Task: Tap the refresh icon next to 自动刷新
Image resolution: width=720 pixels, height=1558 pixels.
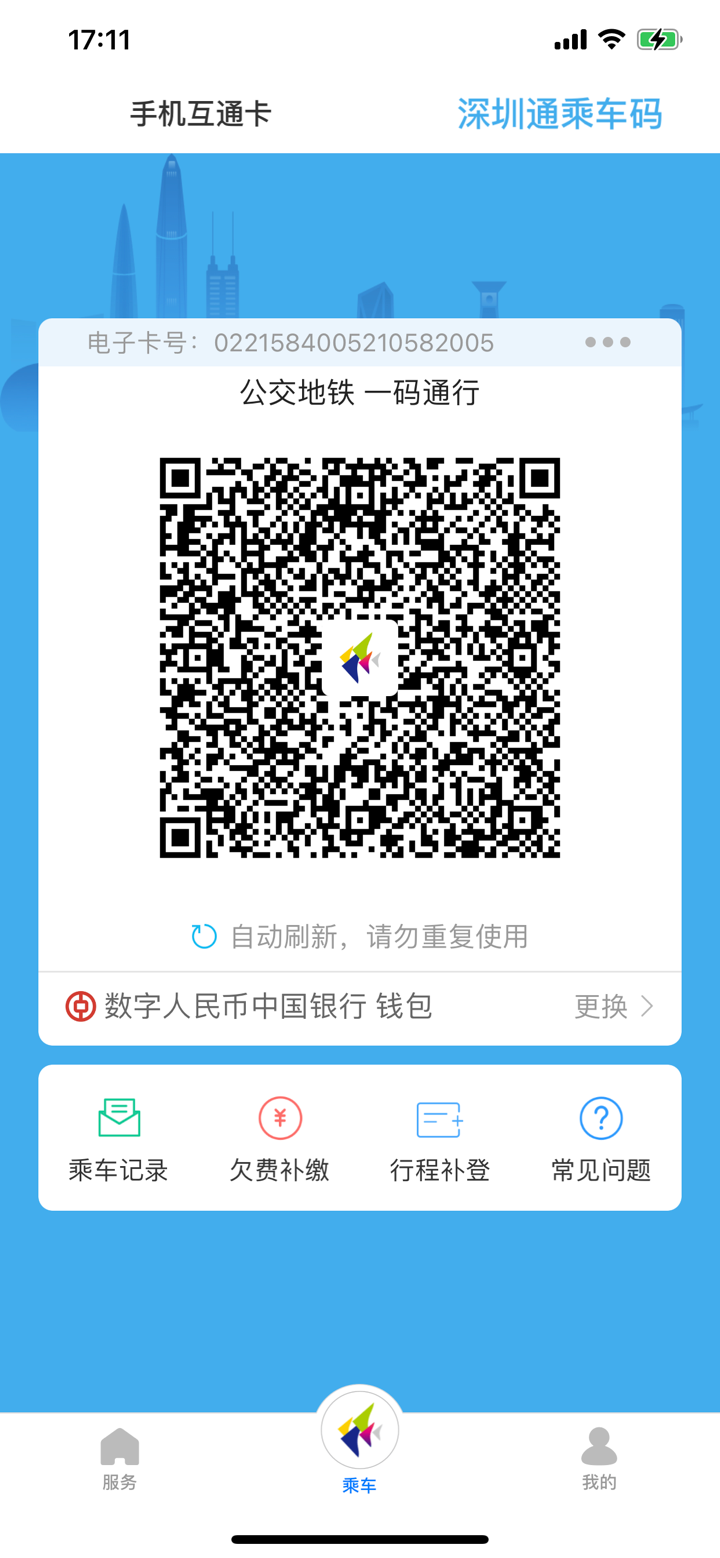Action: (202, 937)
